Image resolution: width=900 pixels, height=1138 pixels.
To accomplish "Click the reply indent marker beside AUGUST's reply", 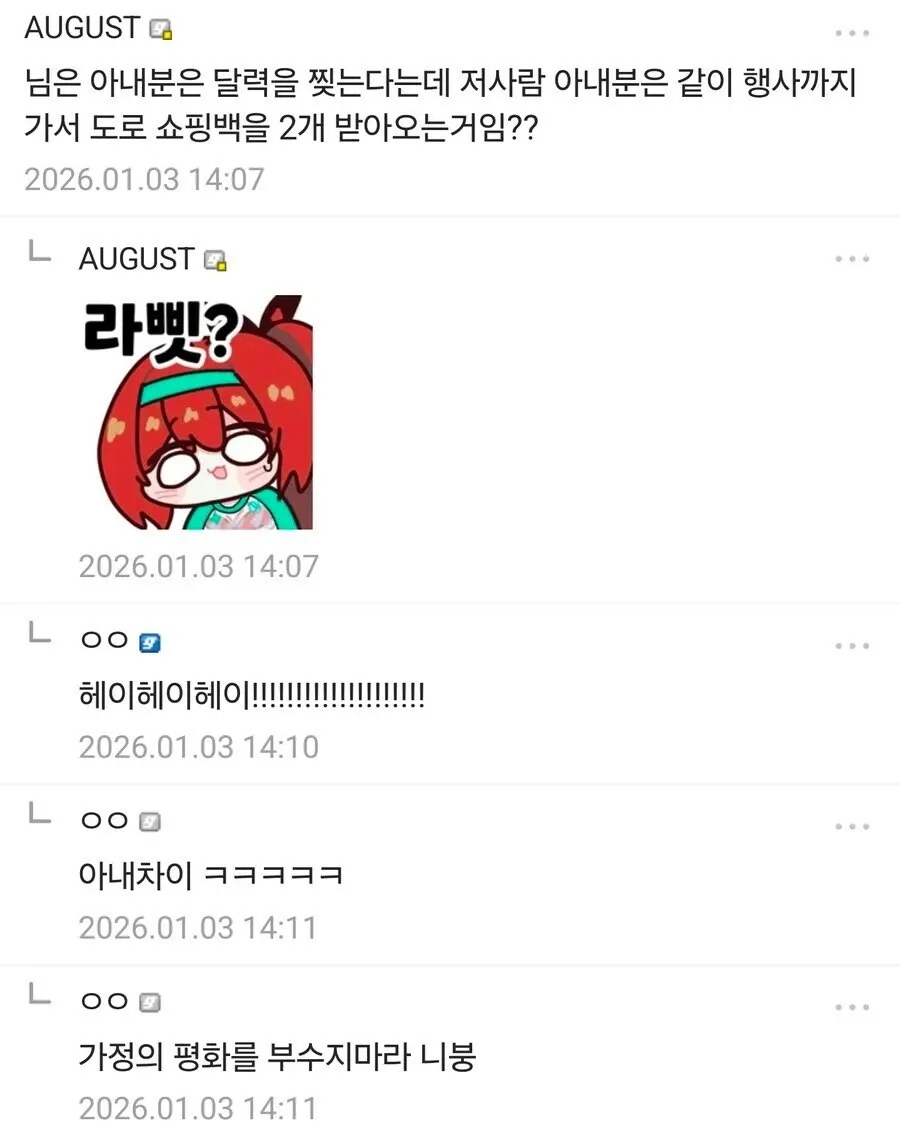I will pos(38,256).
